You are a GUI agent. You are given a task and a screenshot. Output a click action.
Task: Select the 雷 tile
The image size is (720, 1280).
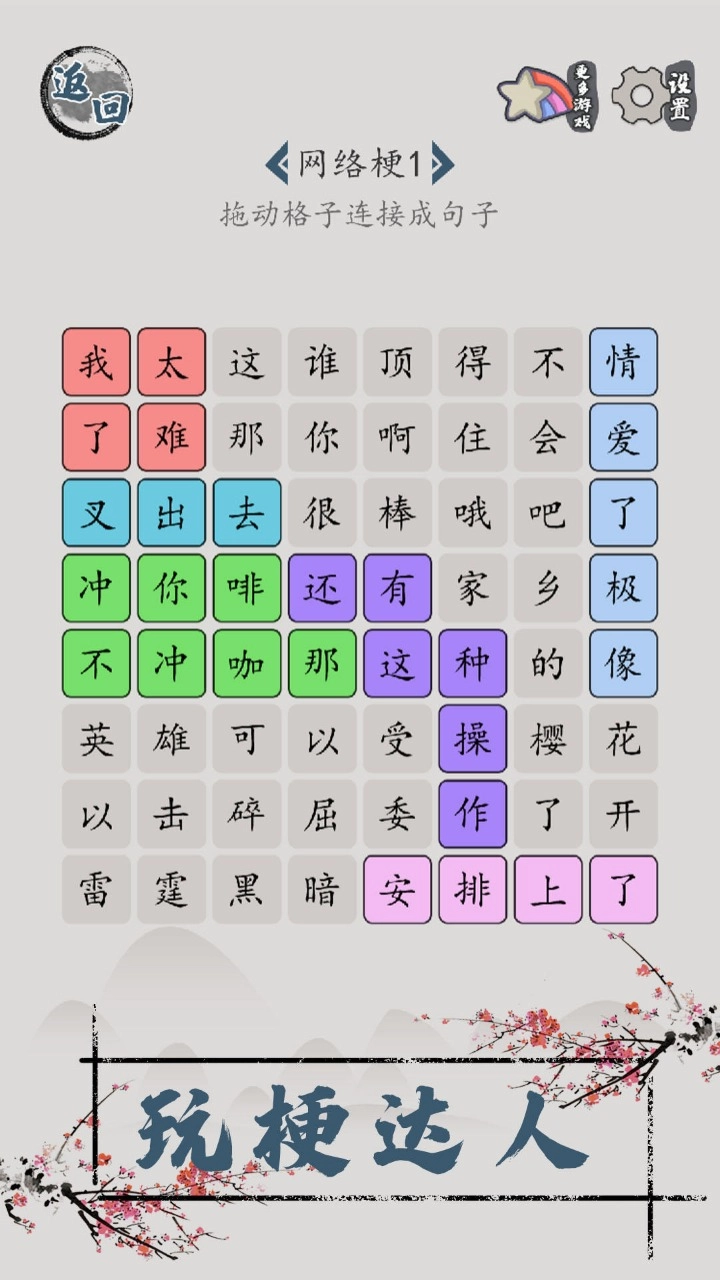(x=96, y=889)
